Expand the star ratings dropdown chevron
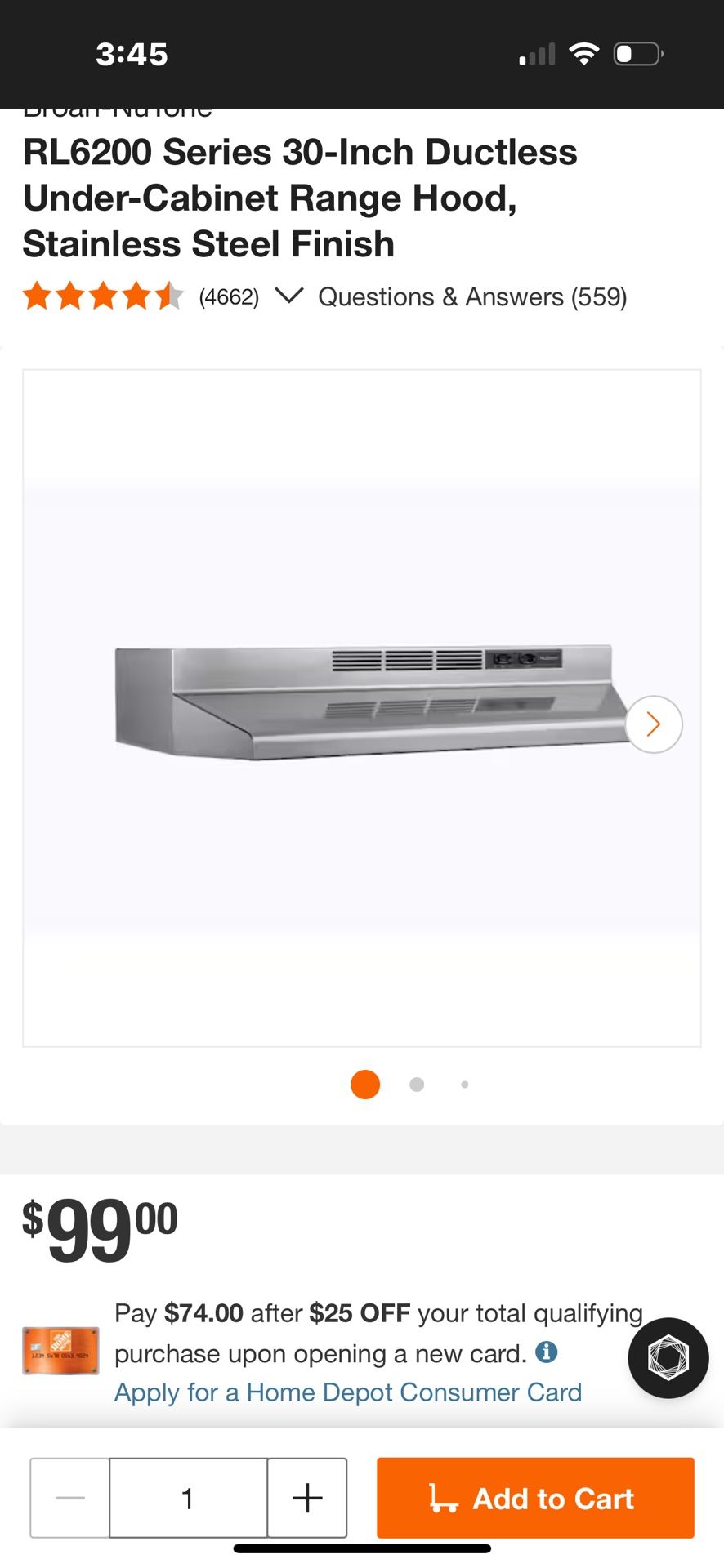The width and height of the screenshot is (724, 1568). (289, 296)
